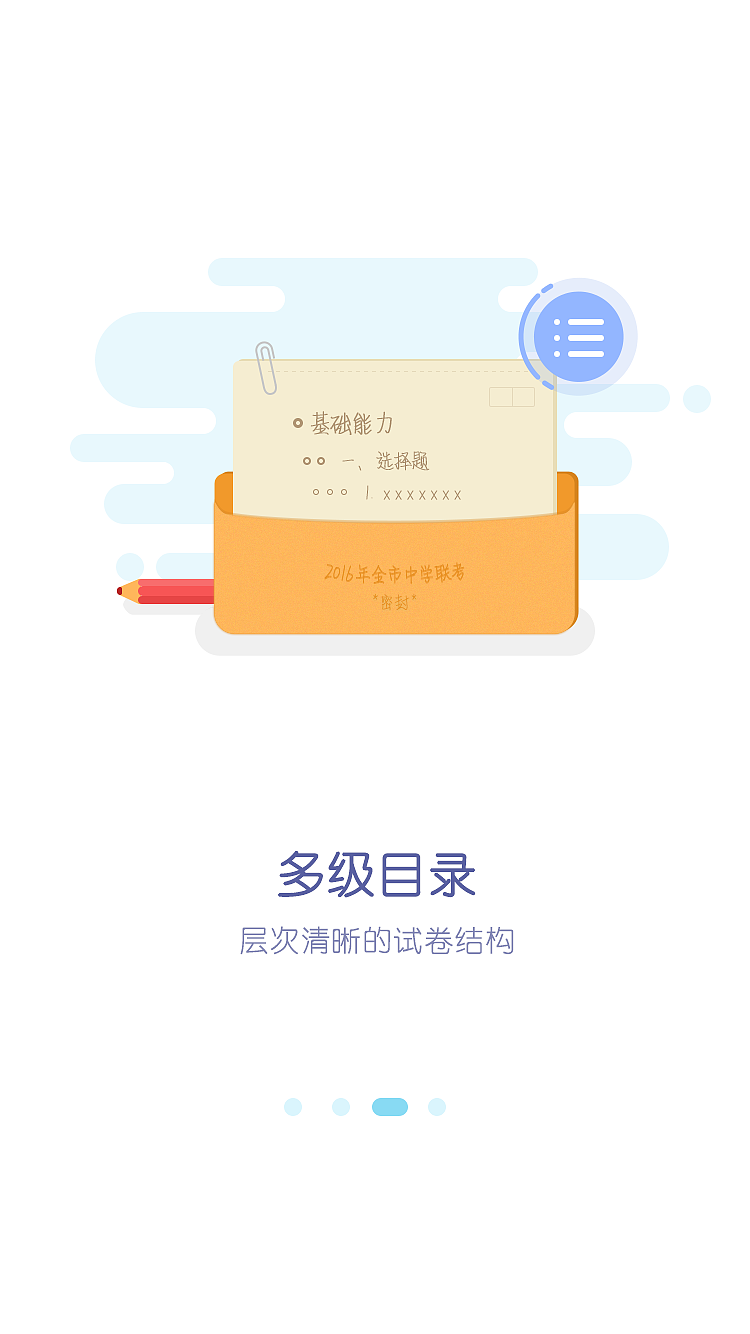750x1334 pixels.
Task: Tap the first pagination dot
Action: pos(293,1106)
